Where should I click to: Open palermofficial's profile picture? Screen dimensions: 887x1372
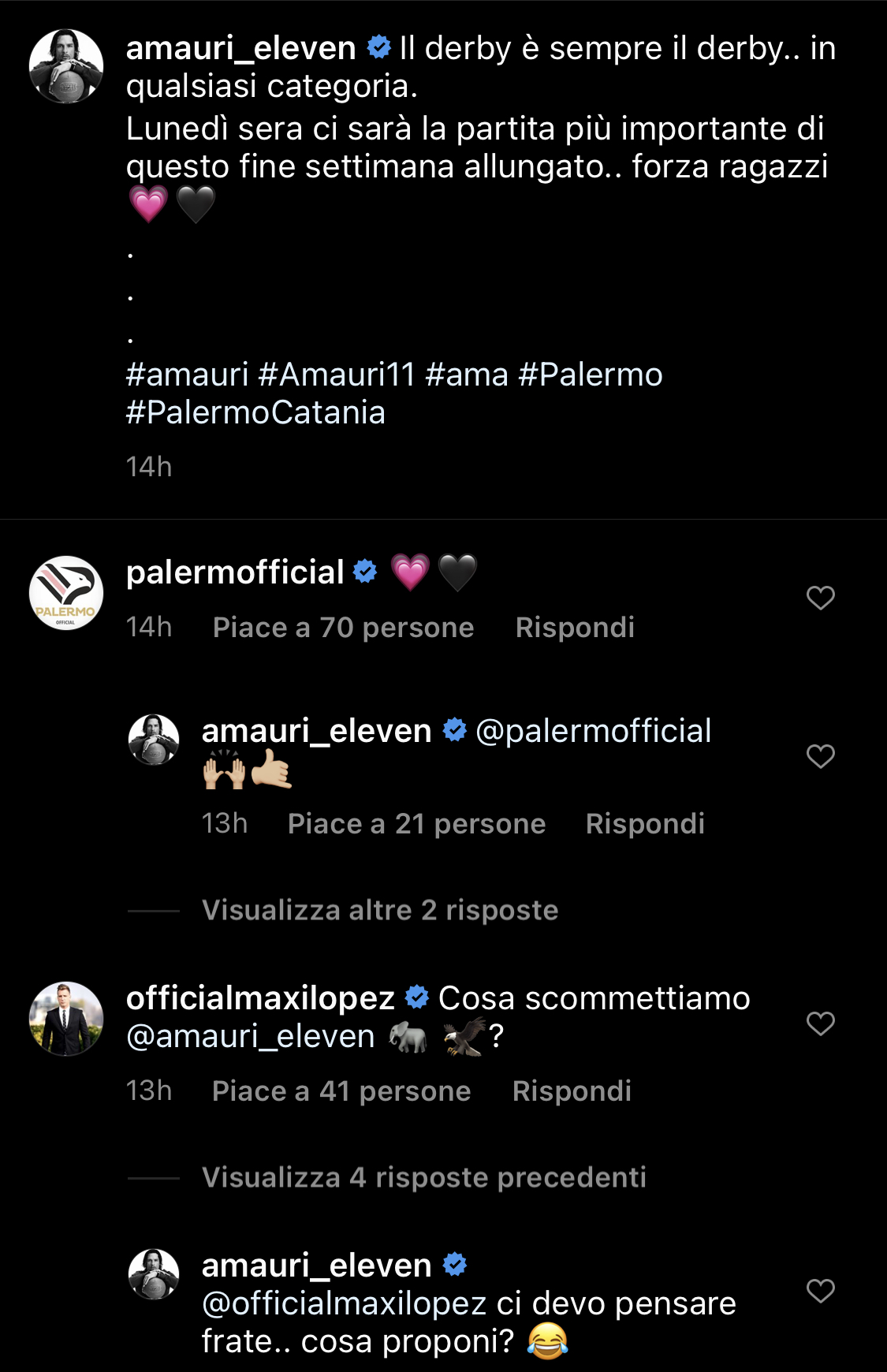pos(66,593)
